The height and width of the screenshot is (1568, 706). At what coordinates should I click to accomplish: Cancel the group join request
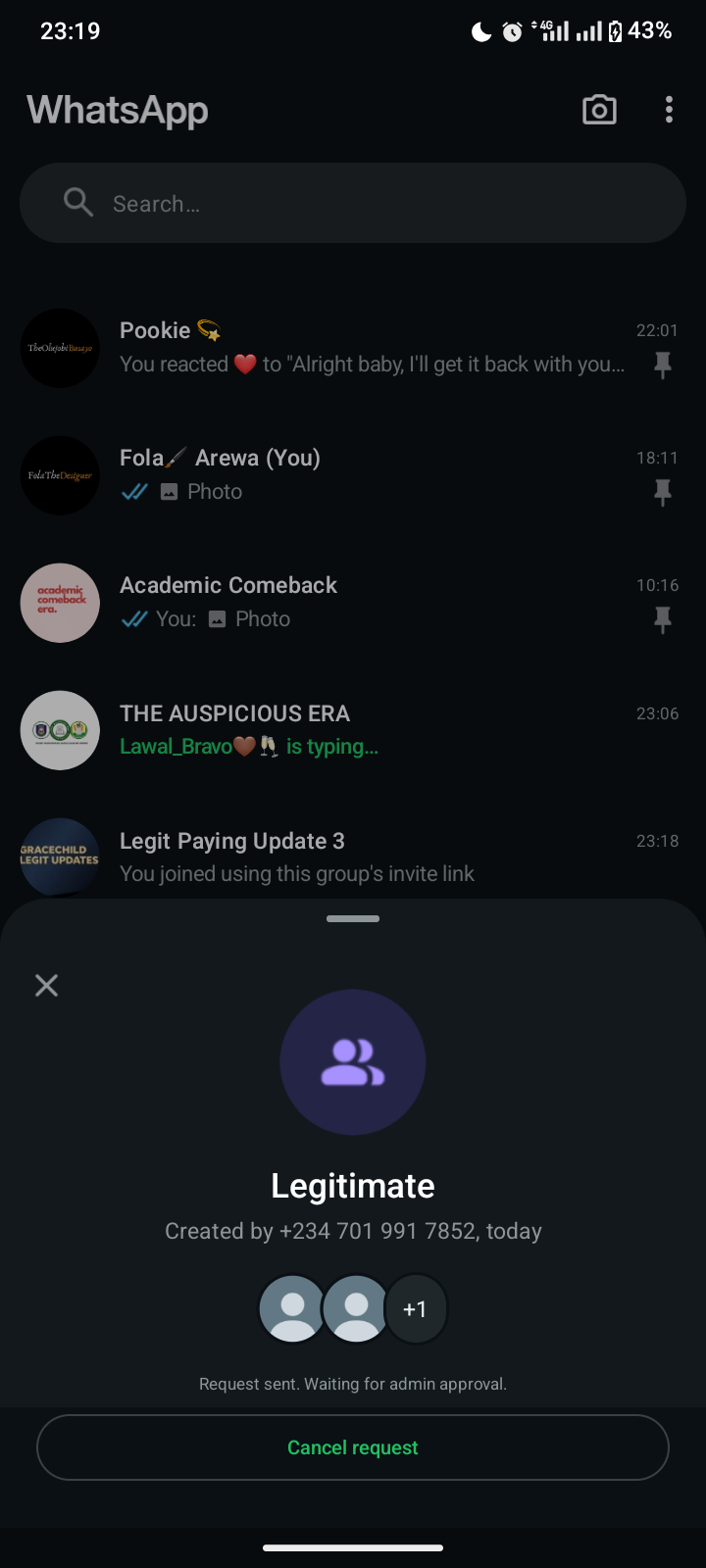pyautogui.click(x=353, y=1447)
